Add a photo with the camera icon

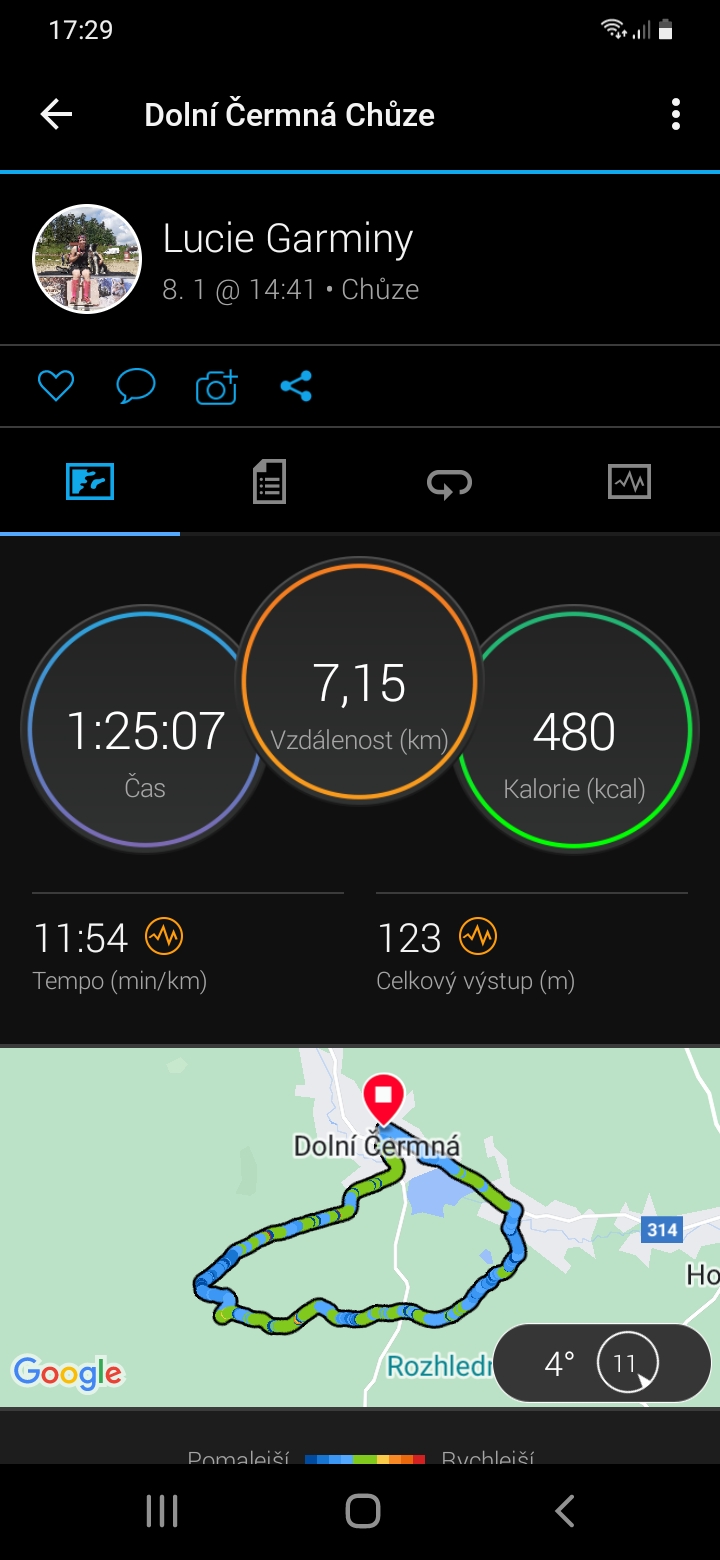click(x=216, y=386)
